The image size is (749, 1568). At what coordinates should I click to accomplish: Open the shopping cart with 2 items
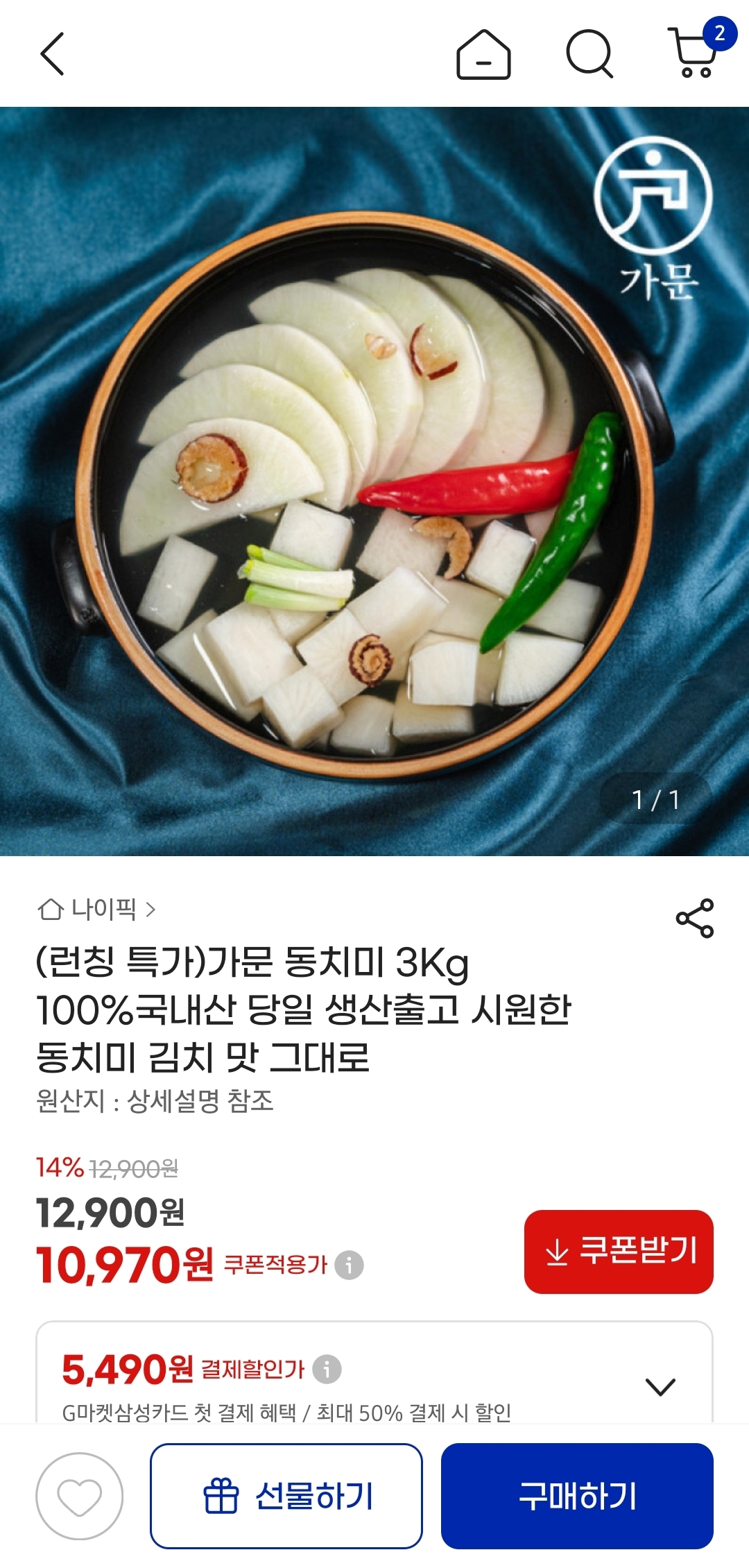click(x=694, y=53)
